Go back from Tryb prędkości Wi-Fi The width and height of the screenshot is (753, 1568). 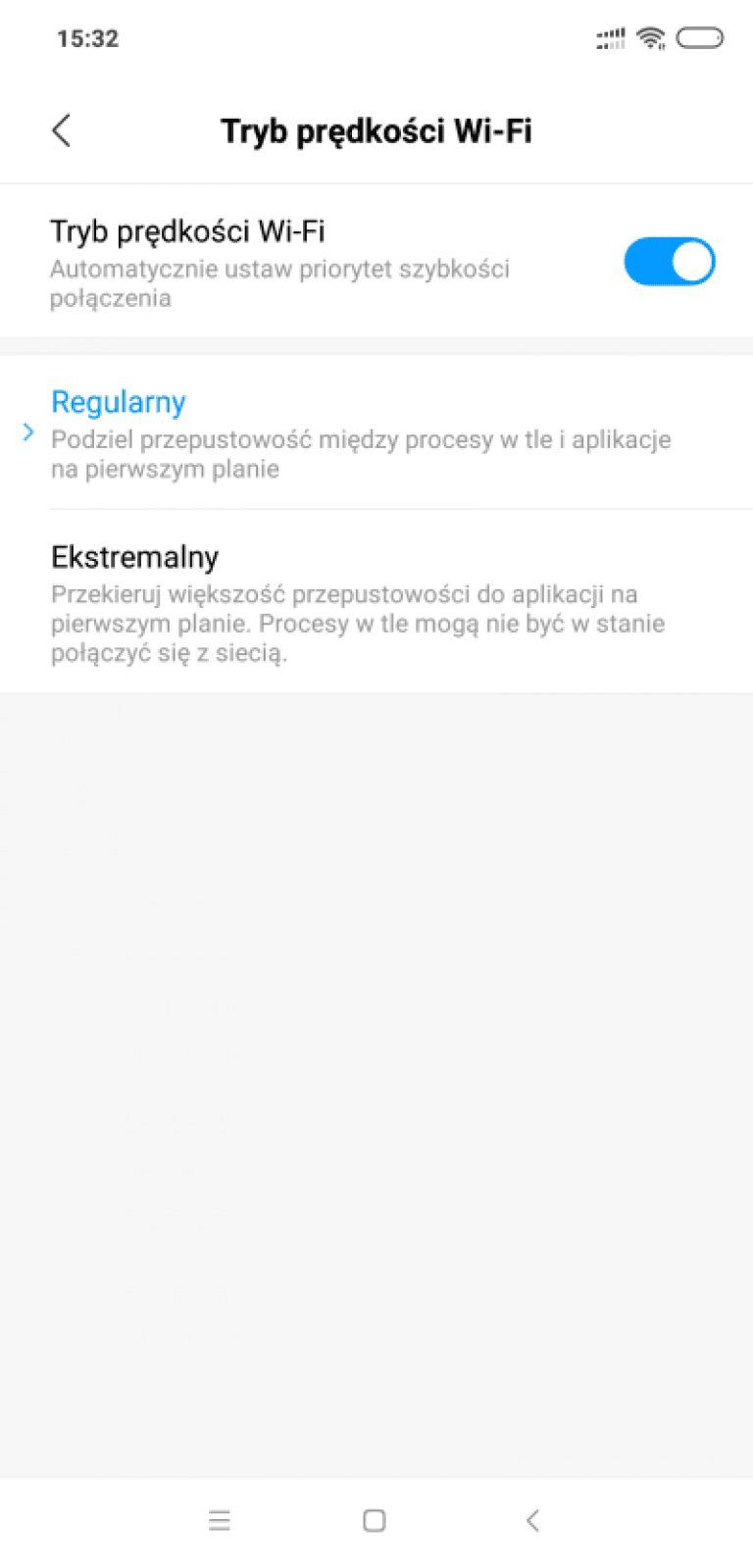coord(62,130)
